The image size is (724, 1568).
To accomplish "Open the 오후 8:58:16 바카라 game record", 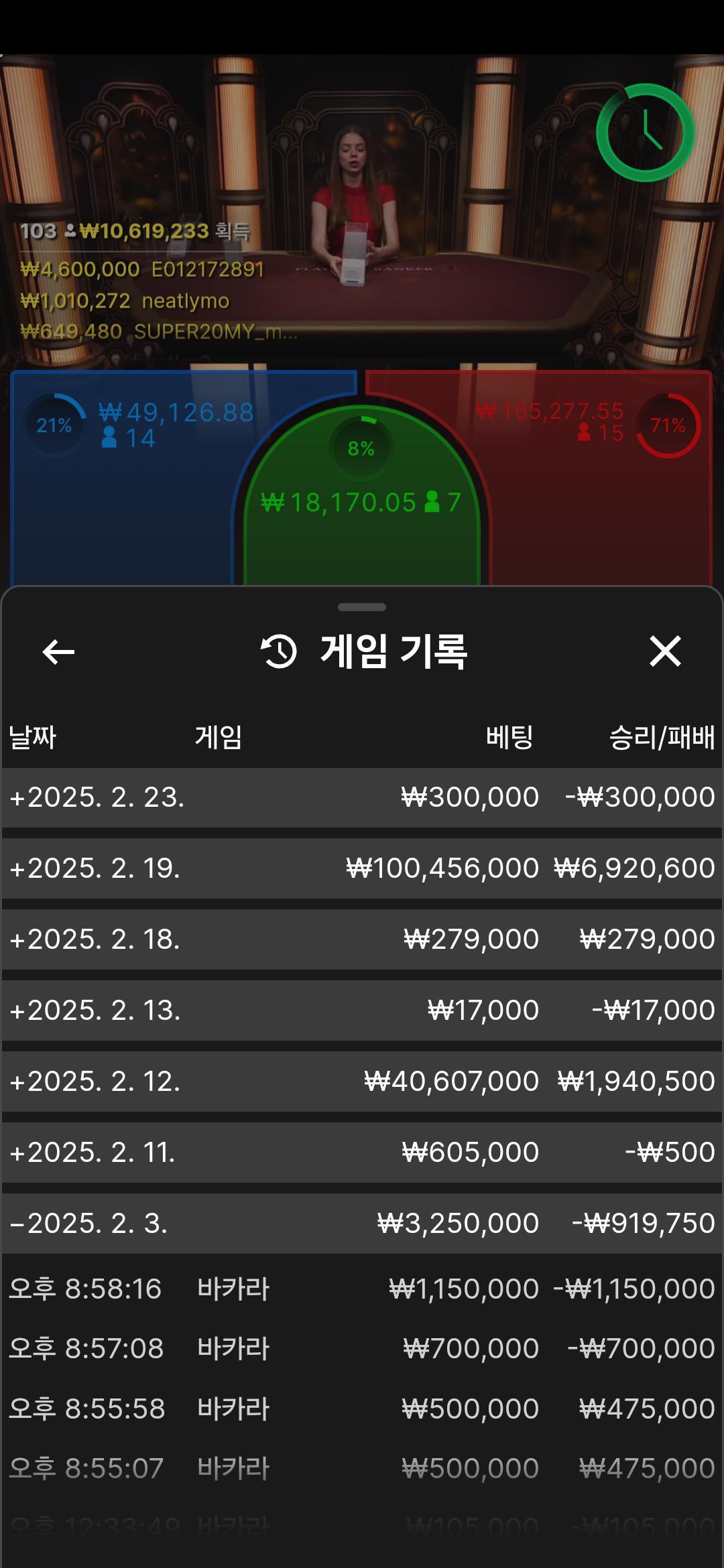I will [362, 1289].
